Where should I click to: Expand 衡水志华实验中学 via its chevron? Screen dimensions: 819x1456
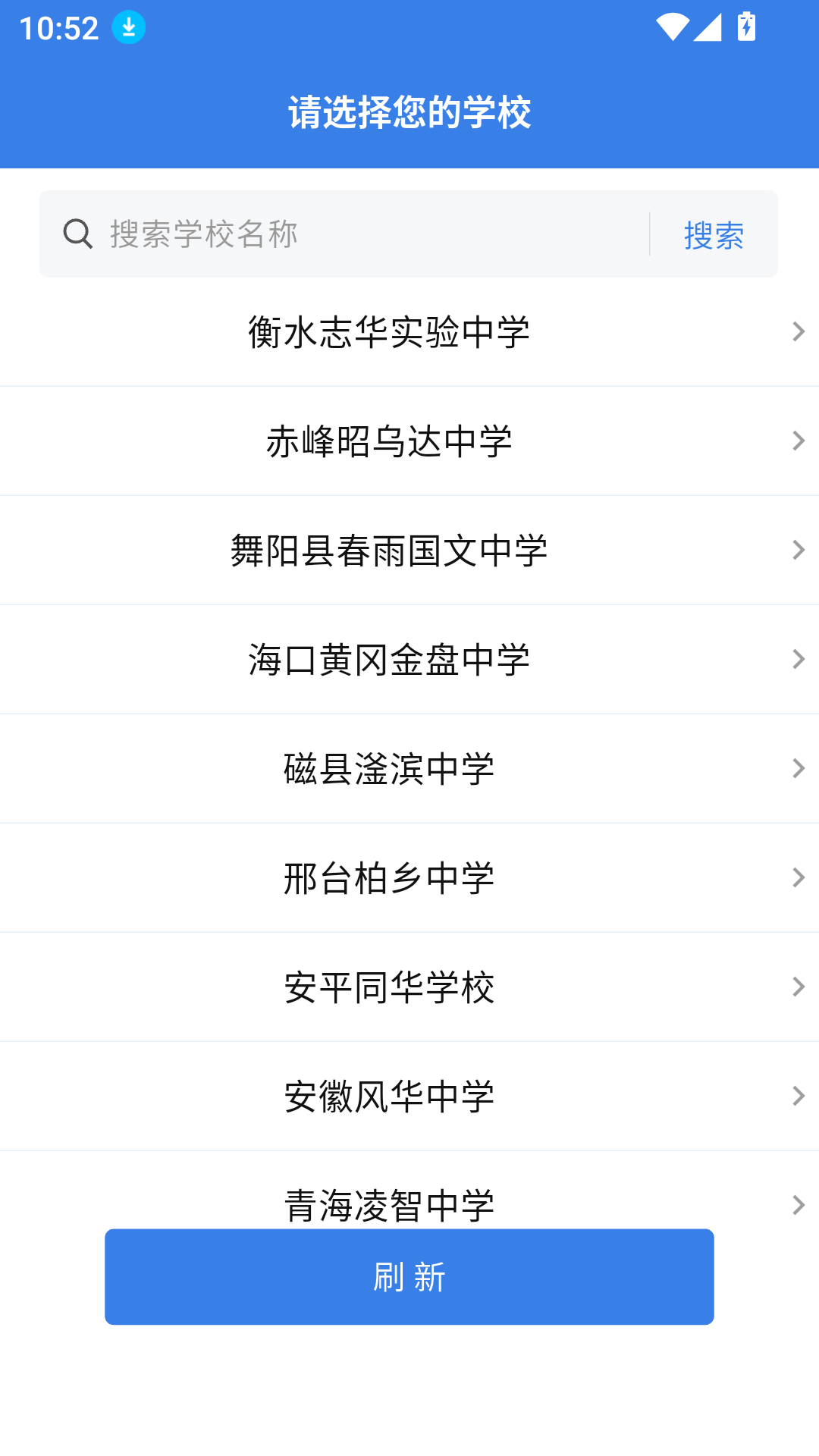799,331
